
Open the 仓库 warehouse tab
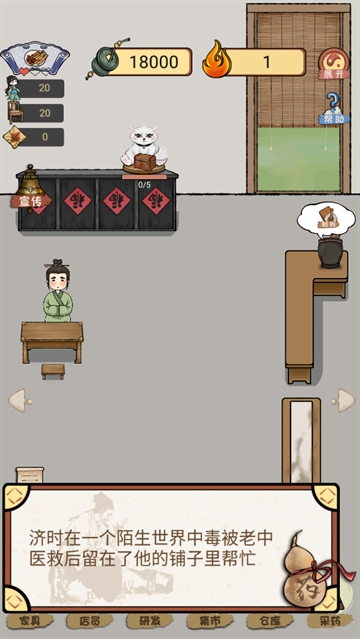pyautogui.click(x=269, y=621)
